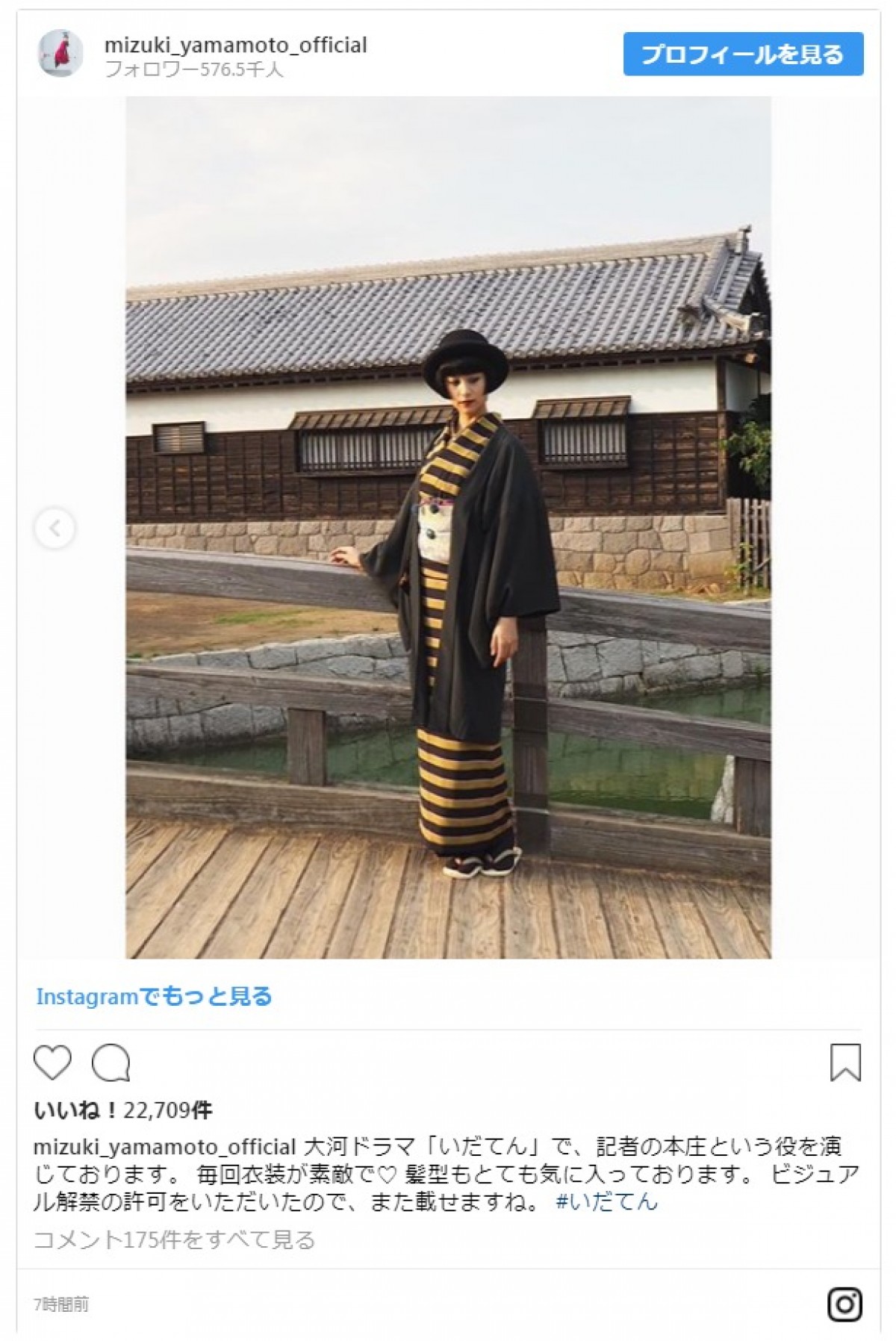Open Instagramでもっと見る link
This screenshot has height=1341, width=896.
(x=154, y=996)
